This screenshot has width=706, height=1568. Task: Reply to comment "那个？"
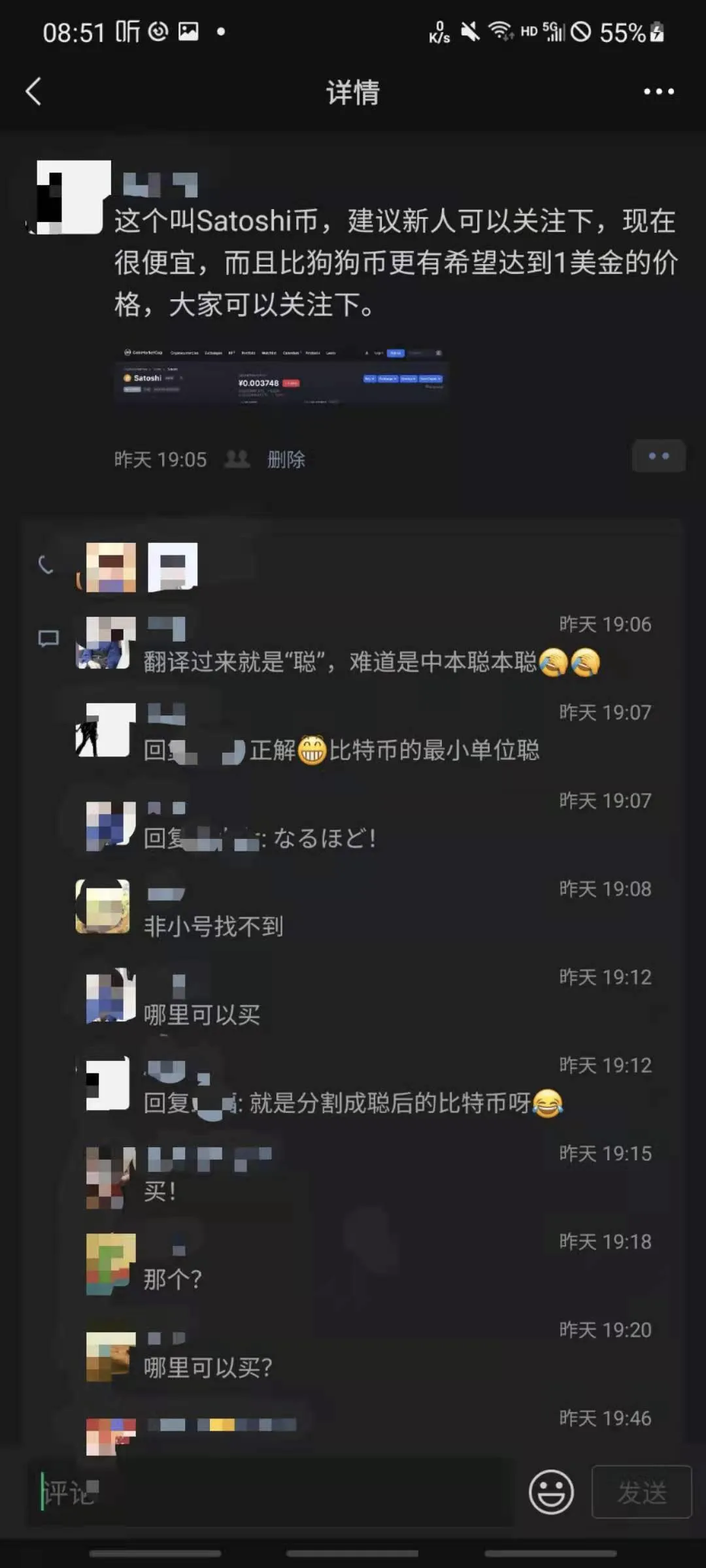coord(173,1279)
